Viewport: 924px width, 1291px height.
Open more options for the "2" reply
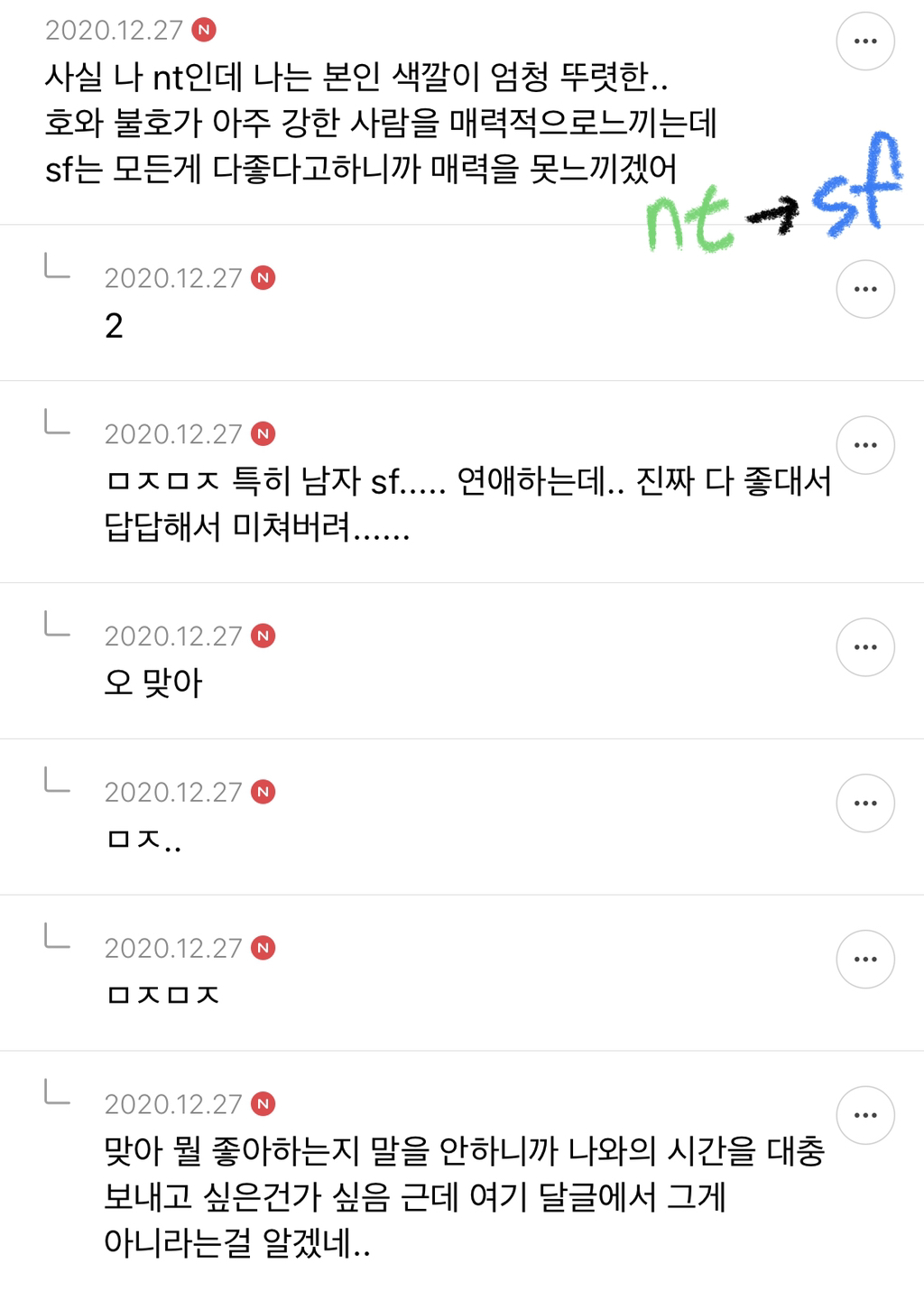click(864, 289)
